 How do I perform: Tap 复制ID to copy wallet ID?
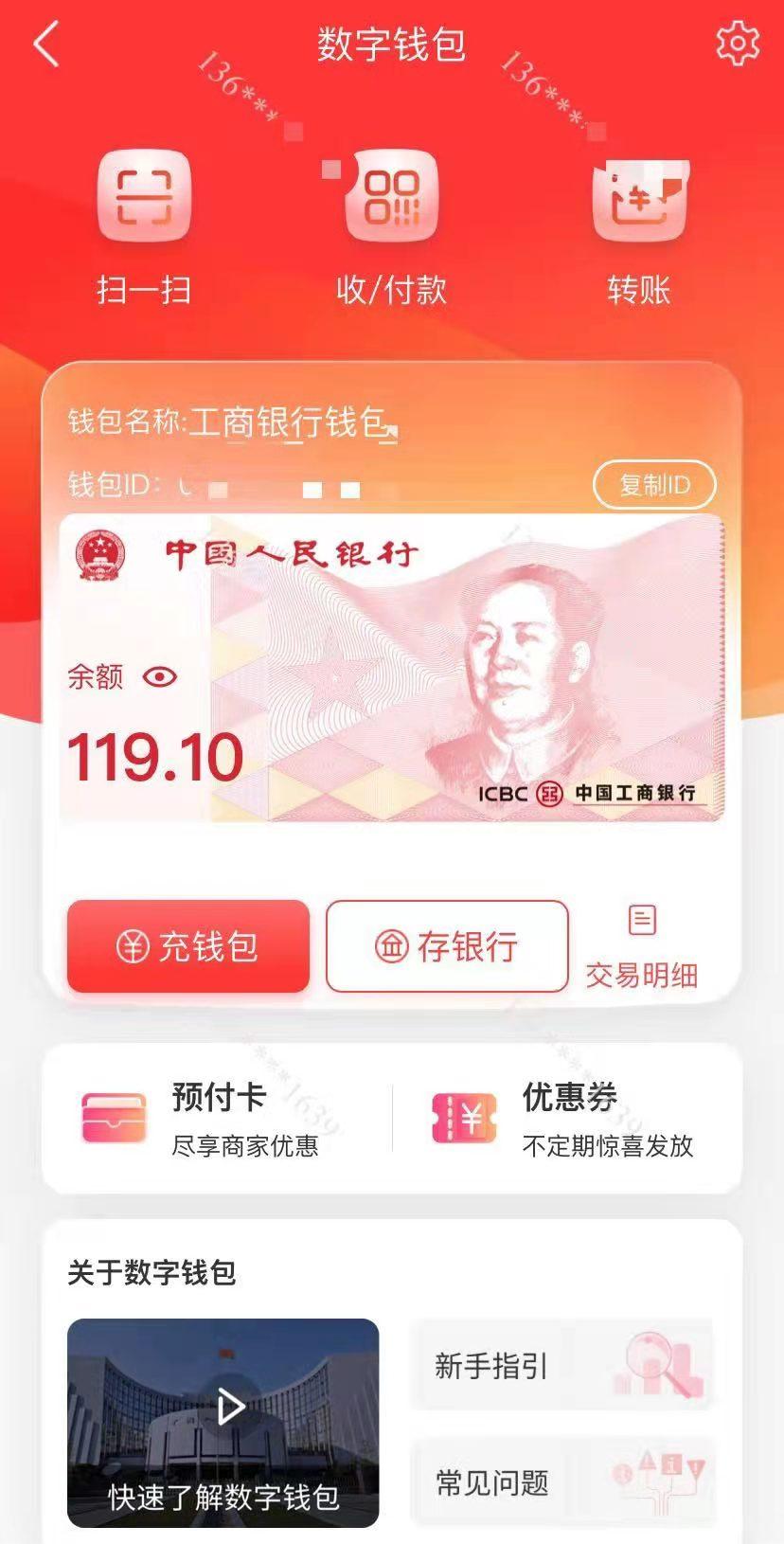coord(654,485)
